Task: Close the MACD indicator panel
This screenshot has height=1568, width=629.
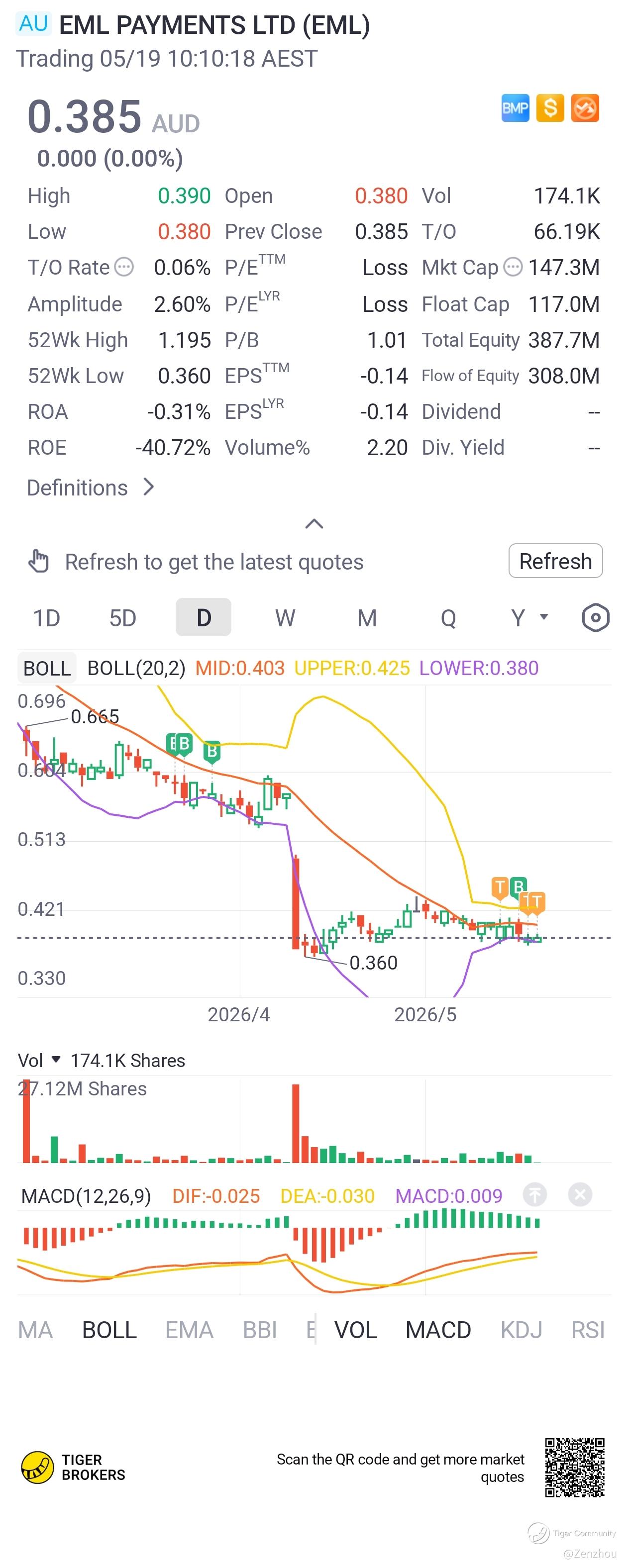Action: 580,1195
